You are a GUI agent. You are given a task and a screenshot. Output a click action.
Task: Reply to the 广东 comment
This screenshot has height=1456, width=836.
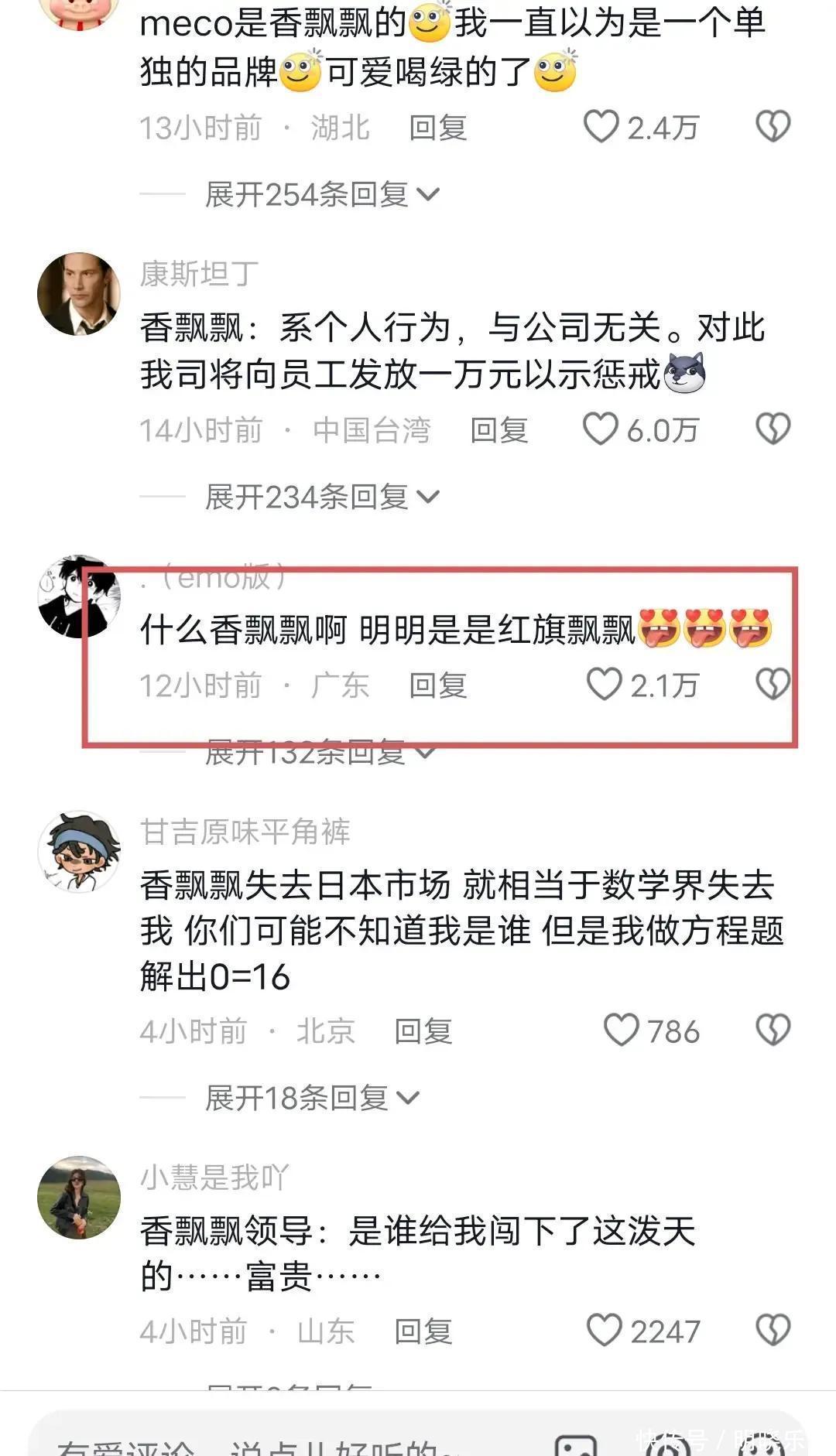[437, 686]
